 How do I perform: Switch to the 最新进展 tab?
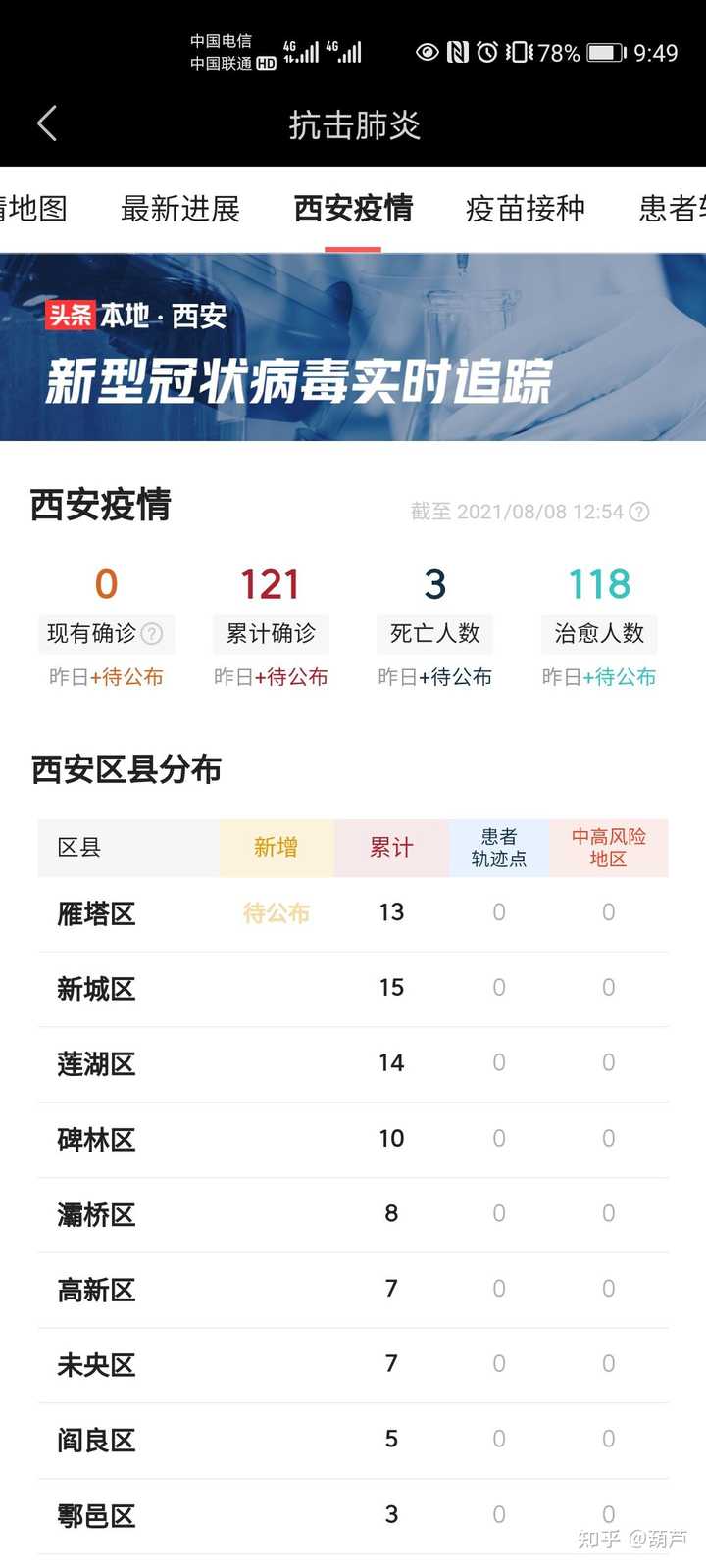[180, 209]
